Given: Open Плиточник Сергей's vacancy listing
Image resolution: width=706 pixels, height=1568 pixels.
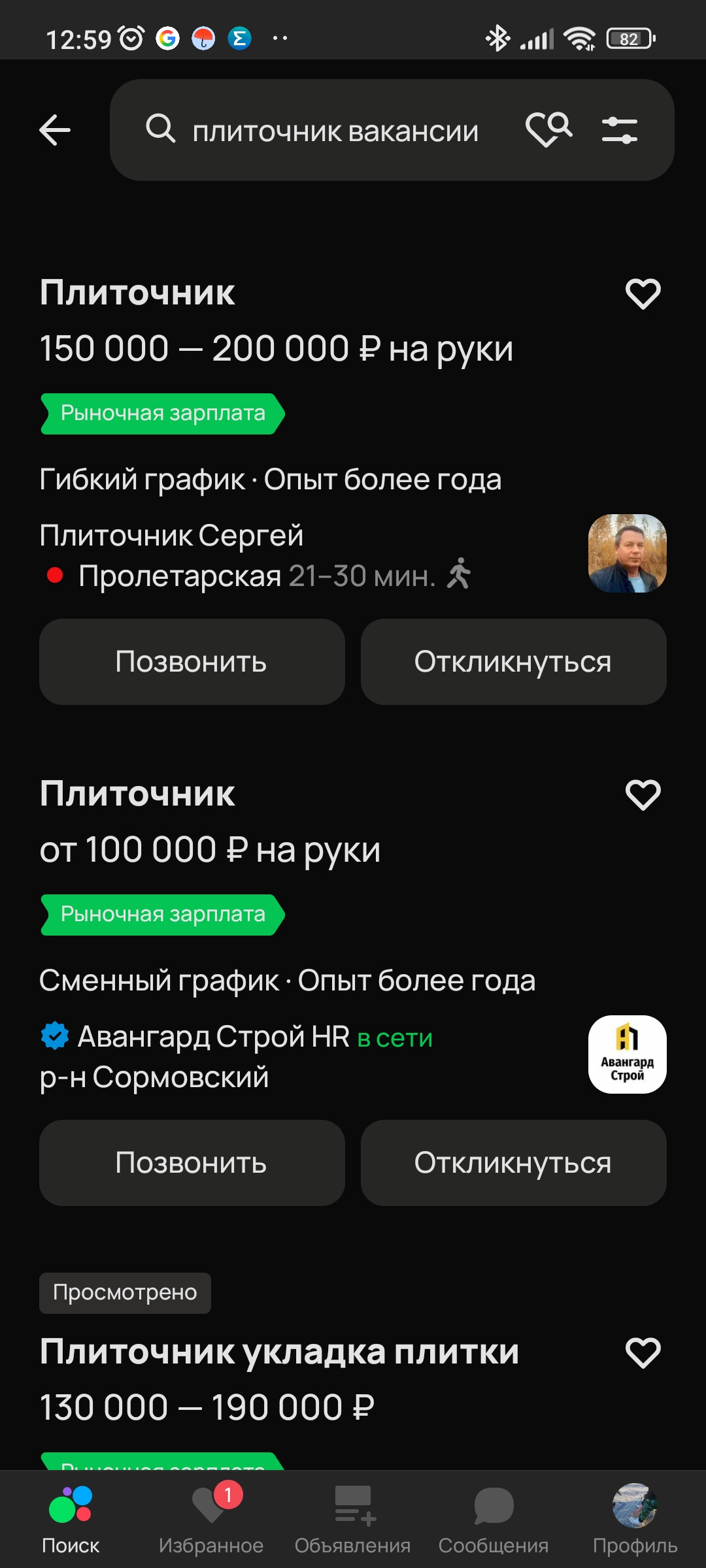Looking at the screenshot, I should 137,293.
